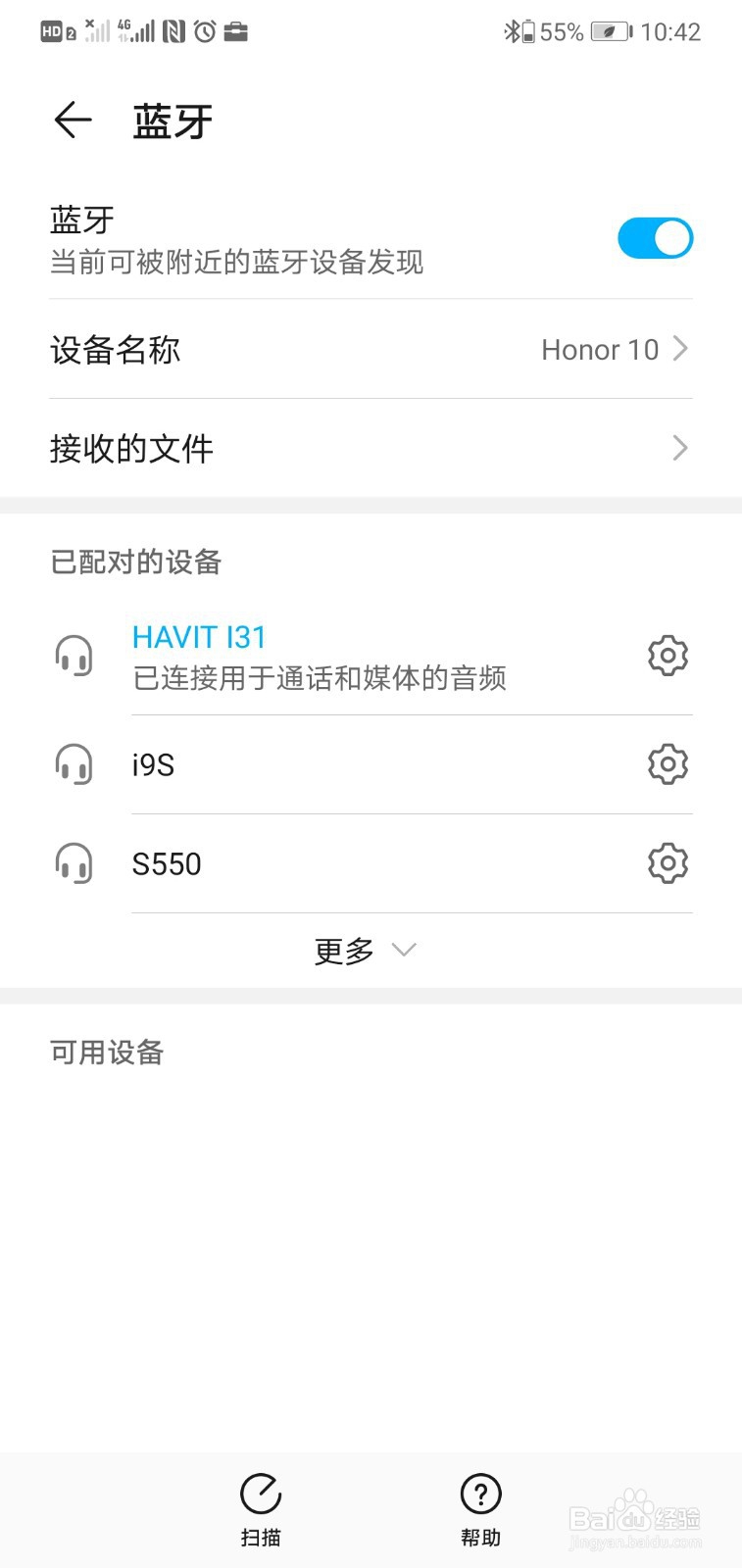742x1568 pixels.
Task: Tap the Bluetooth status bar icon
Action: coord(514,30)
